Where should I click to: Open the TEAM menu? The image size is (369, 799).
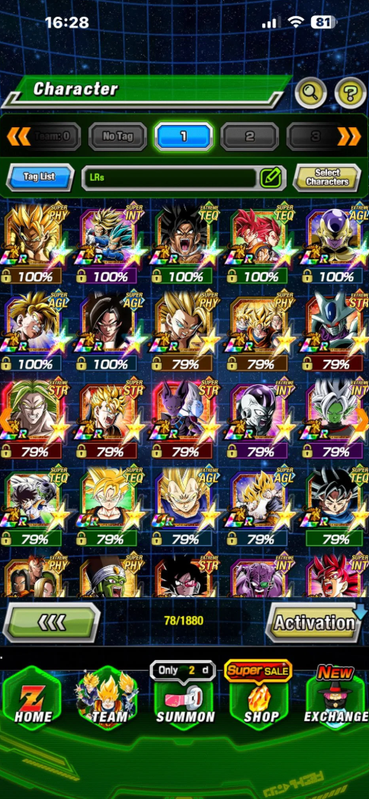coord(108,698)
